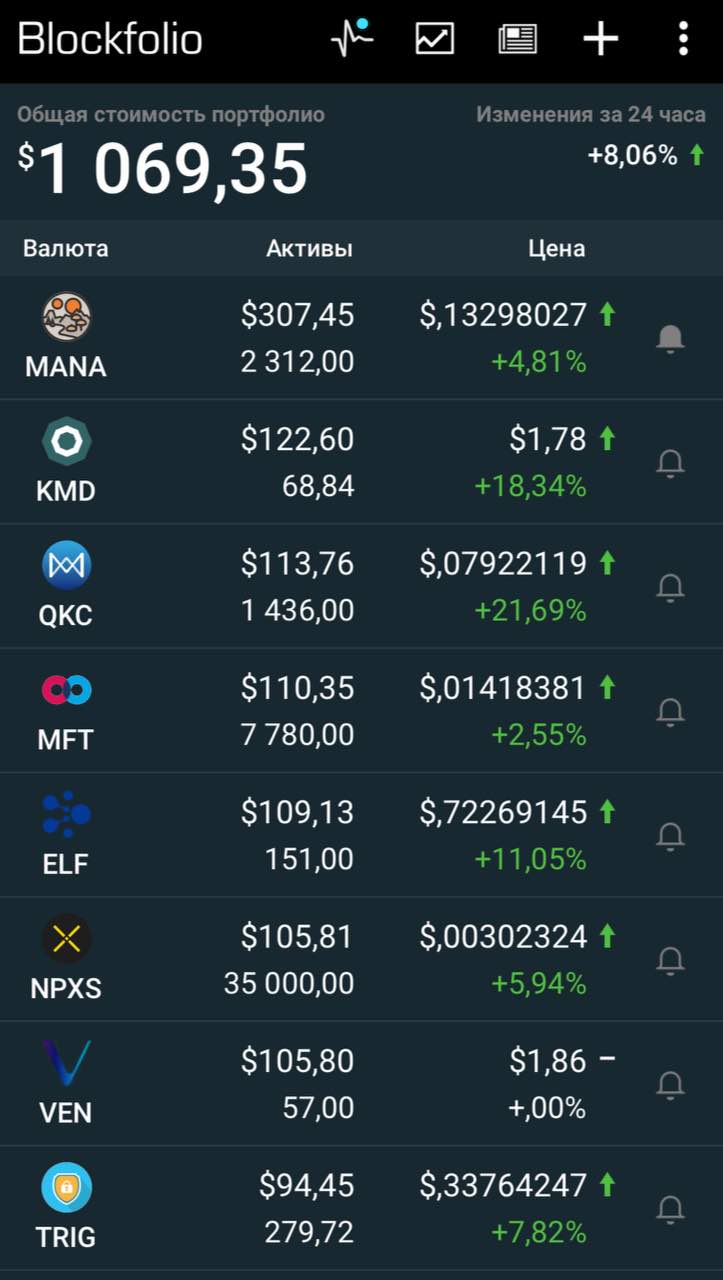The height and width of the screenshot is (1280, 723).
Task: Open the NPXS coin details
Action: (361, 959)
